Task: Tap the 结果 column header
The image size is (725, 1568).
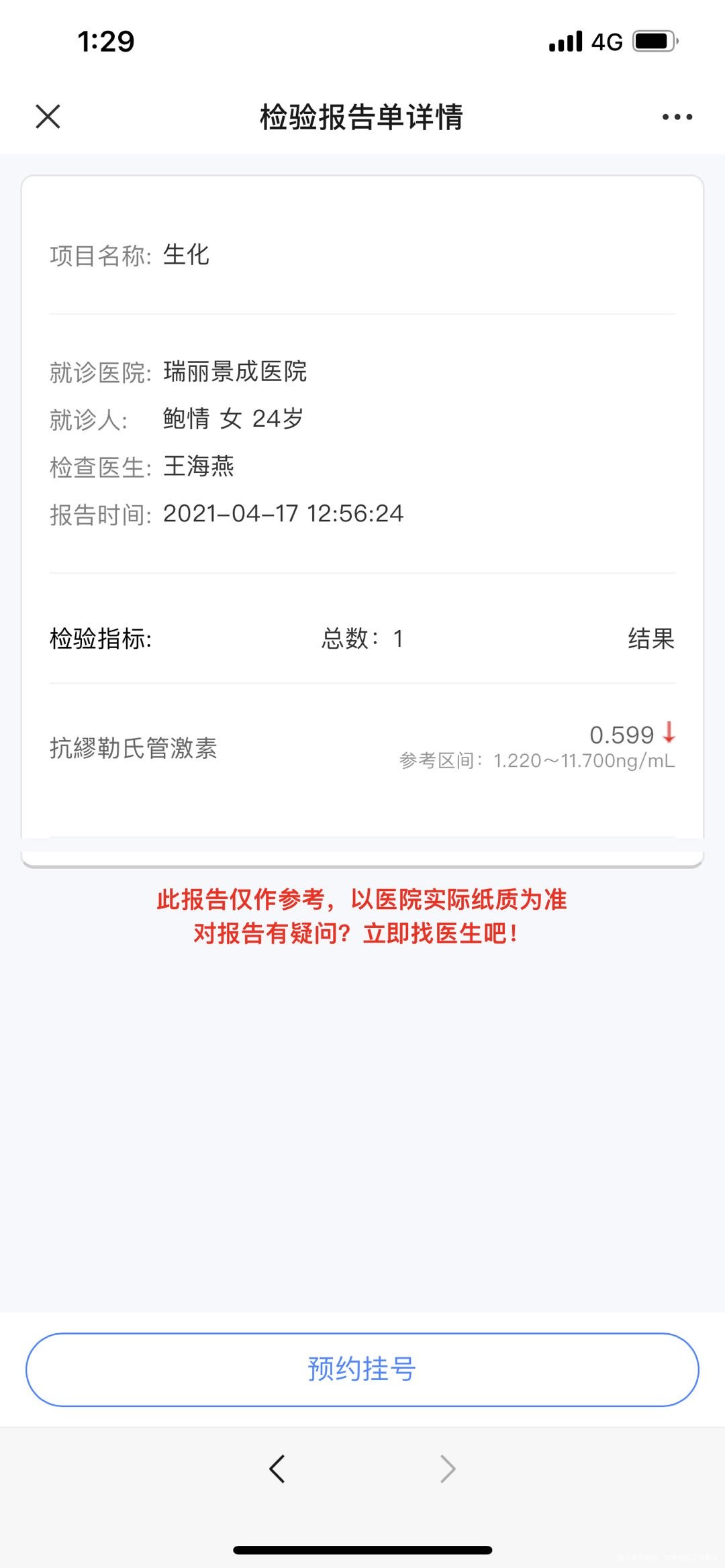Action: pos(652,639)
